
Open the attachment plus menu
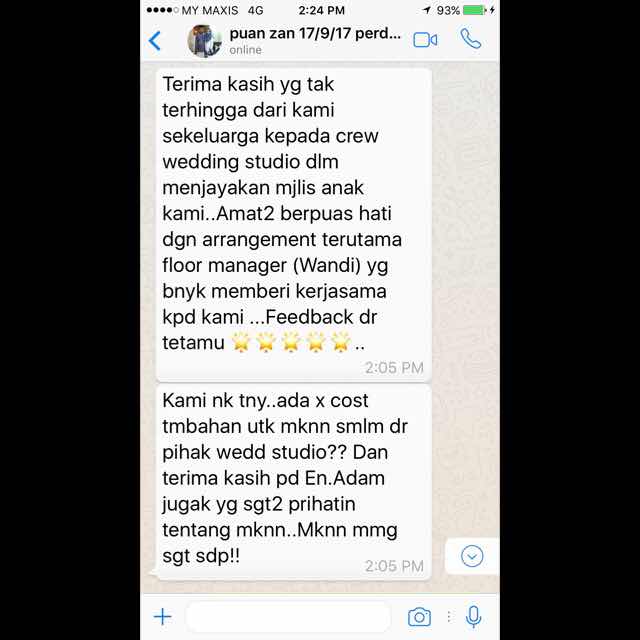[x=163, y=617]
